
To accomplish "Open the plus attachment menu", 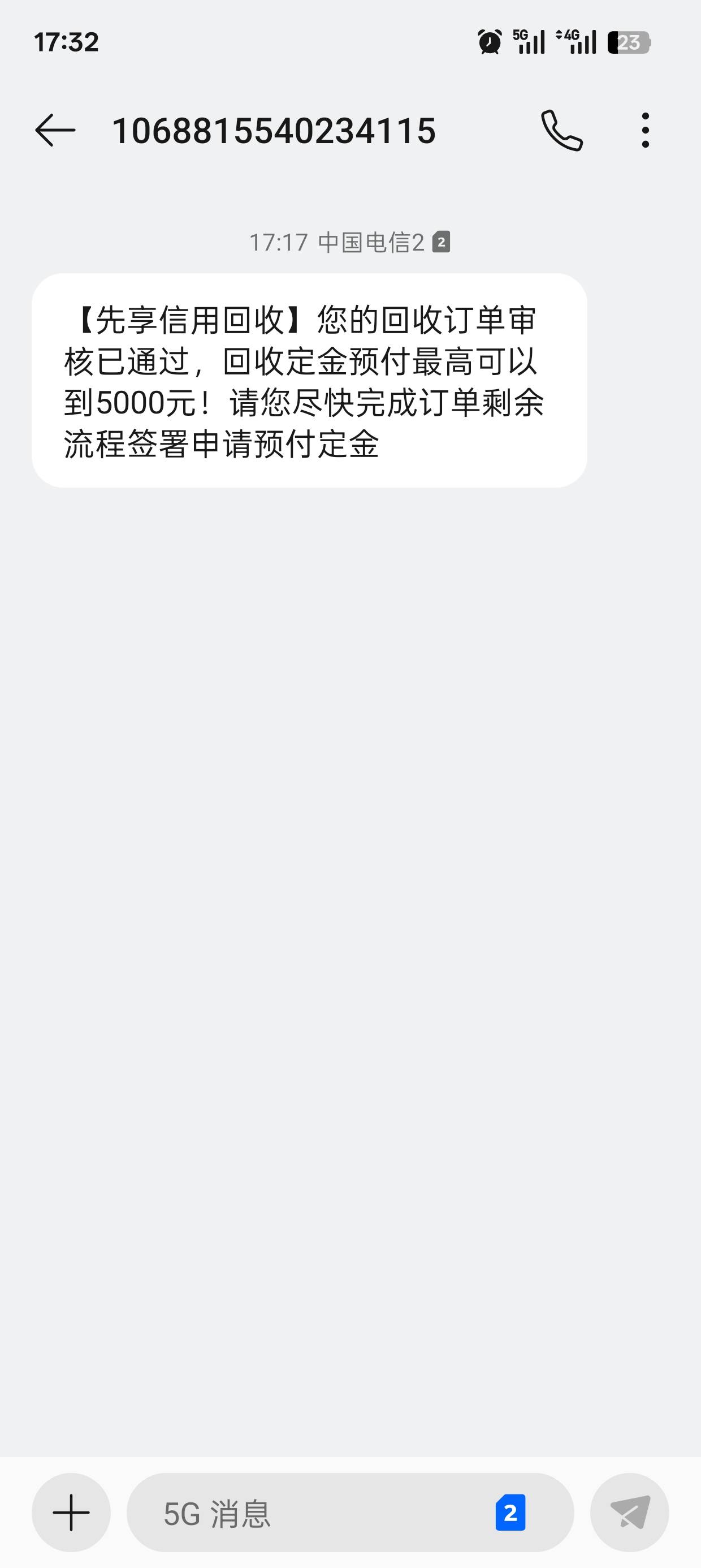I will click(x=71, y=1513).
